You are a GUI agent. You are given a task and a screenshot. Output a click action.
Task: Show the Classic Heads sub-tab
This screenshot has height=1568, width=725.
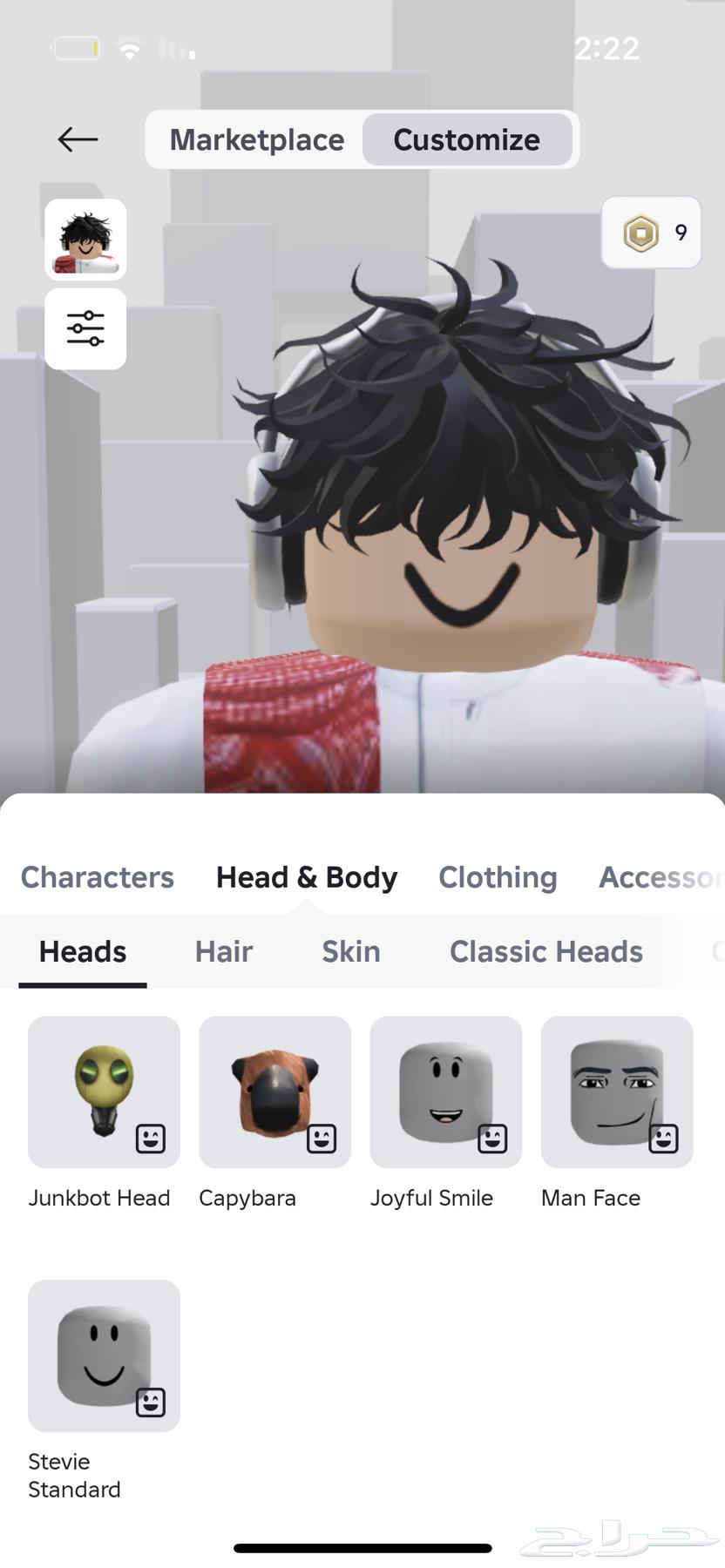pyautogui.click(x=545, y=951)
